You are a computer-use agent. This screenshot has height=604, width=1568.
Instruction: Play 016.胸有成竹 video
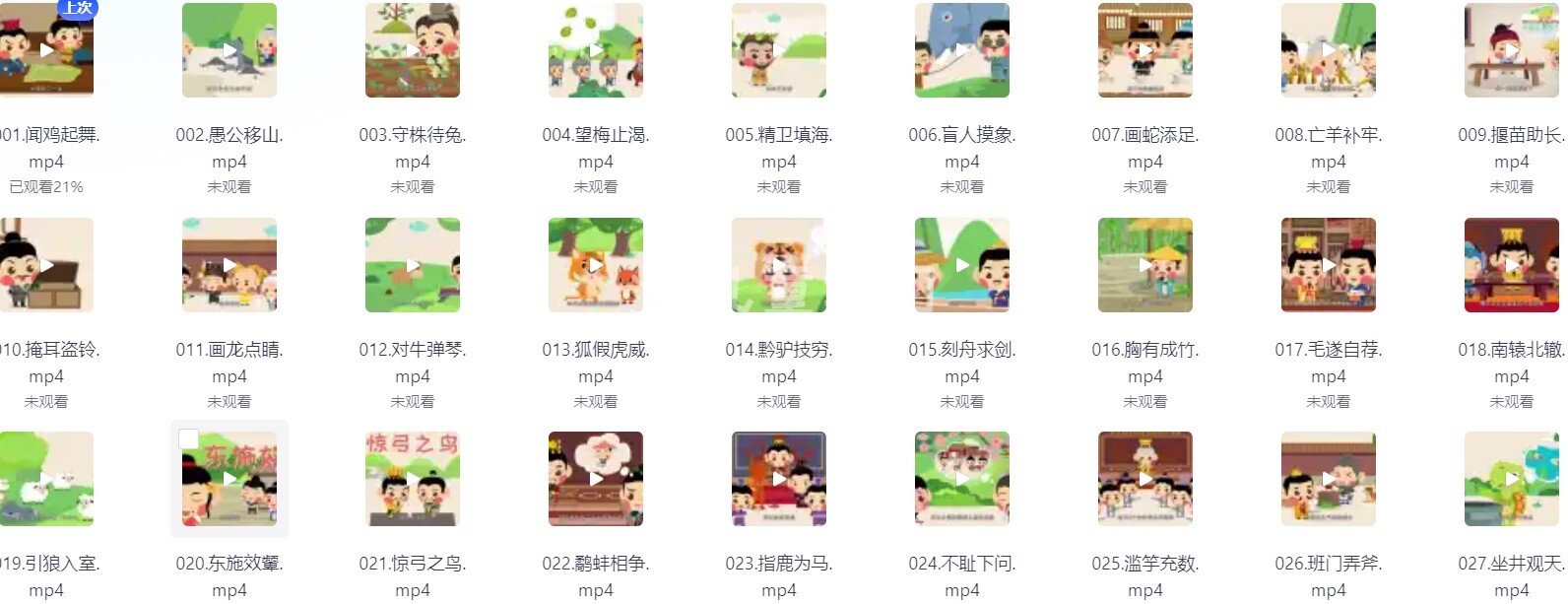(1145, 264)
